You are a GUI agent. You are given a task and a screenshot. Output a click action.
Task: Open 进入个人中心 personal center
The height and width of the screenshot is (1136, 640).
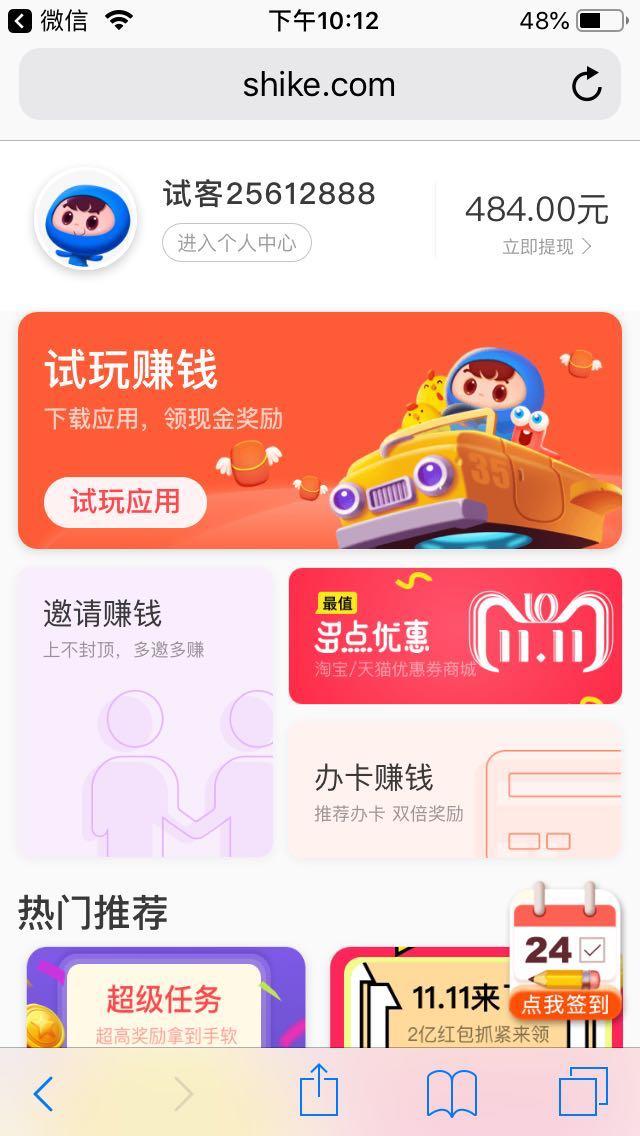coord(237,242)
